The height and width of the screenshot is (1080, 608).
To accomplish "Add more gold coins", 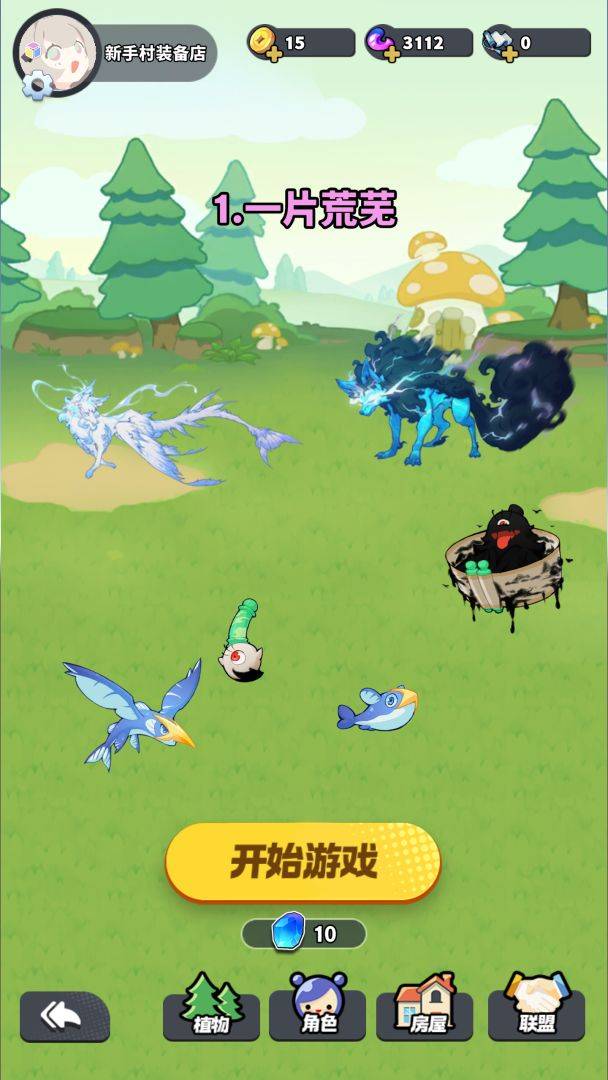I will pos(274,54).
